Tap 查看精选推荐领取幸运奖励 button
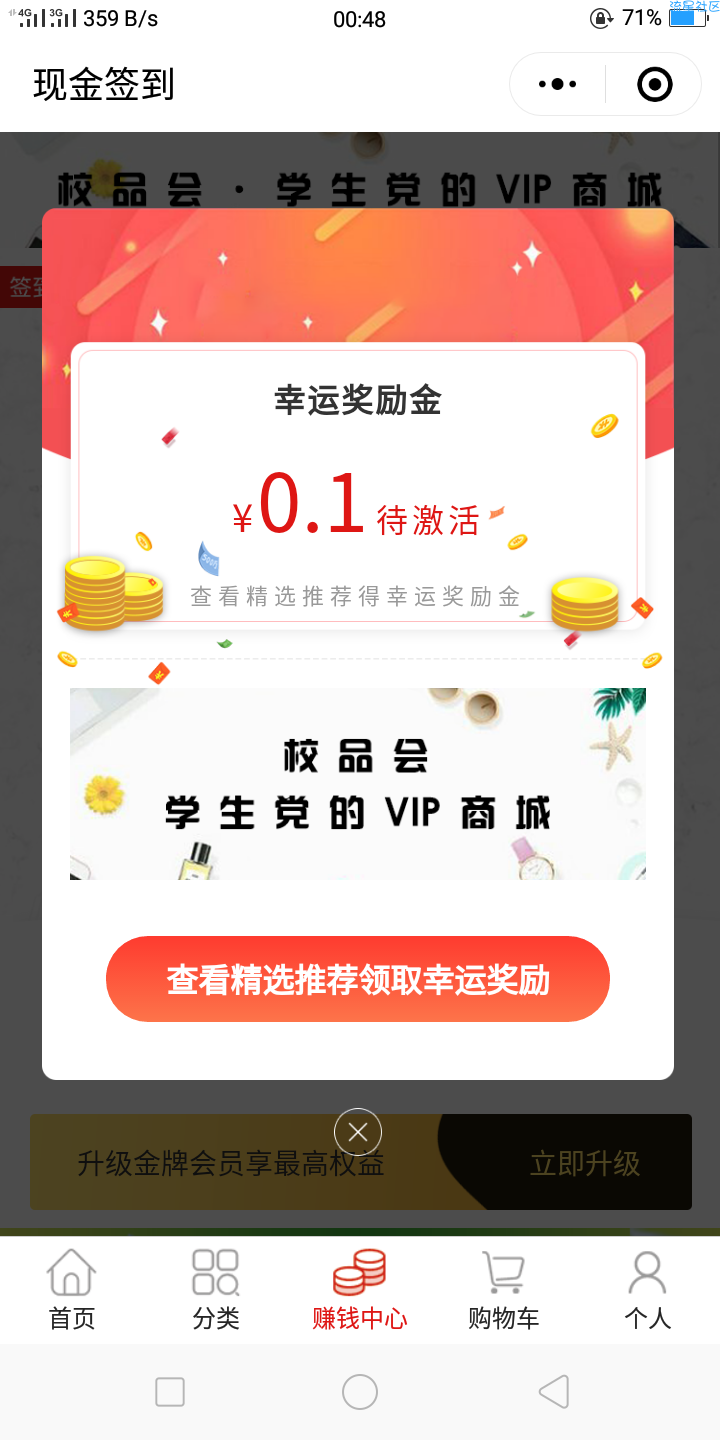 (x=358, y=979)
